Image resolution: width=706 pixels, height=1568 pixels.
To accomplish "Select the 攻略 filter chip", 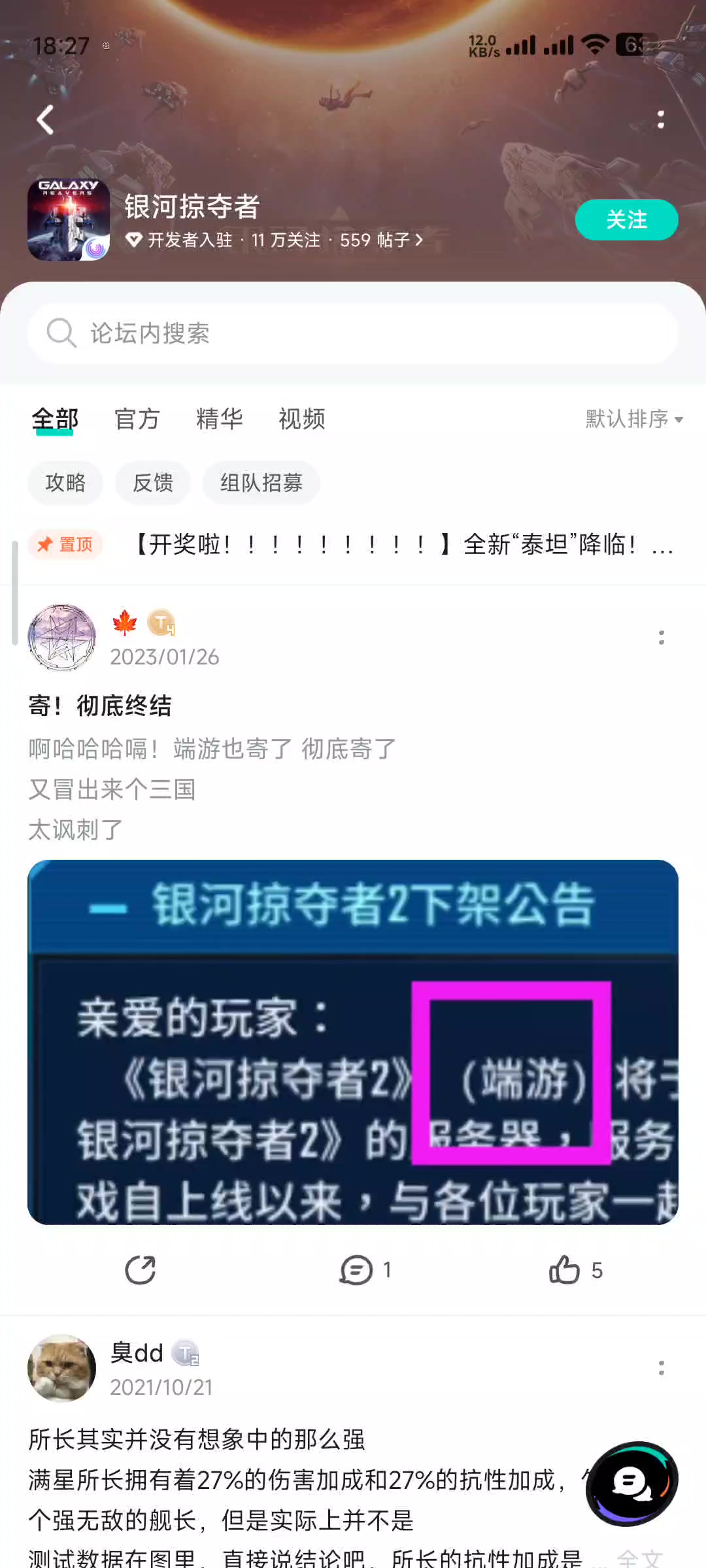I will pos(65,483).
